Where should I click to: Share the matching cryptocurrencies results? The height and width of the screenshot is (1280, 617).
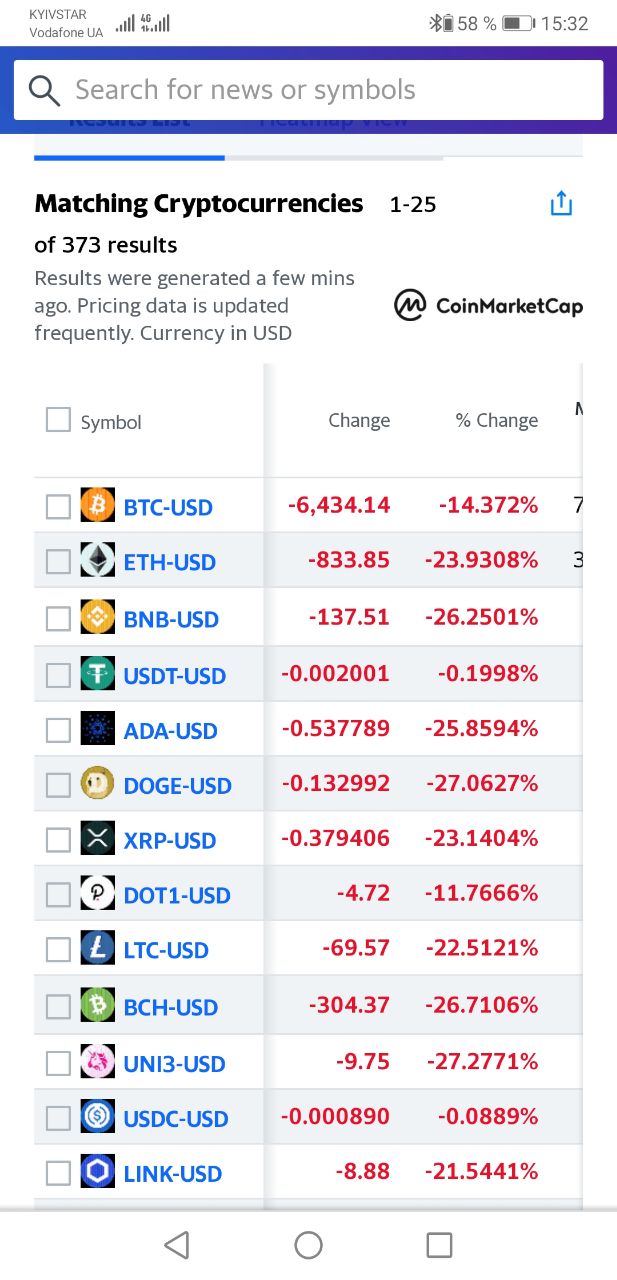click(x=562, y=204)
